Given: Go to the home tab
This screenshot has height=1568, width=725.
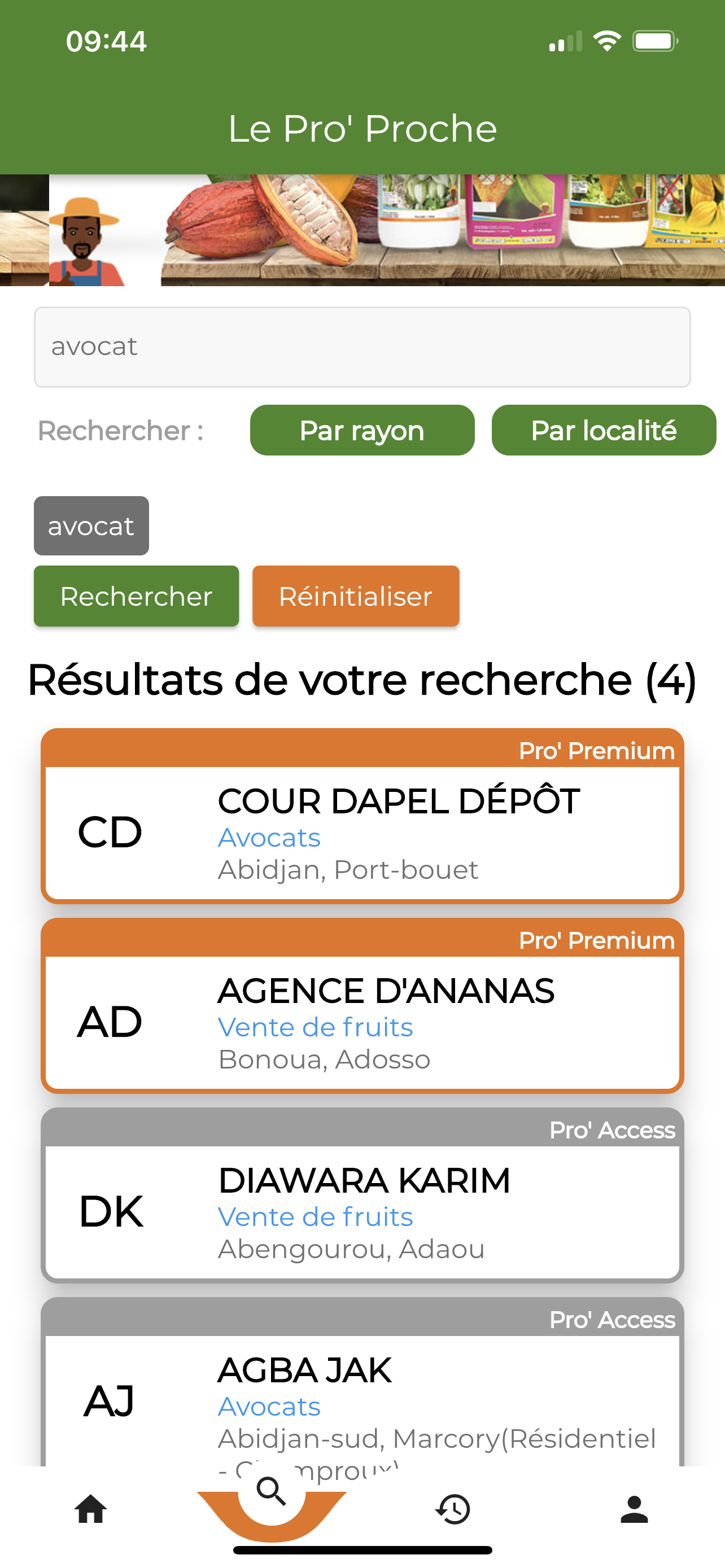Looking at the screenshot, I should click(91, 1509).
